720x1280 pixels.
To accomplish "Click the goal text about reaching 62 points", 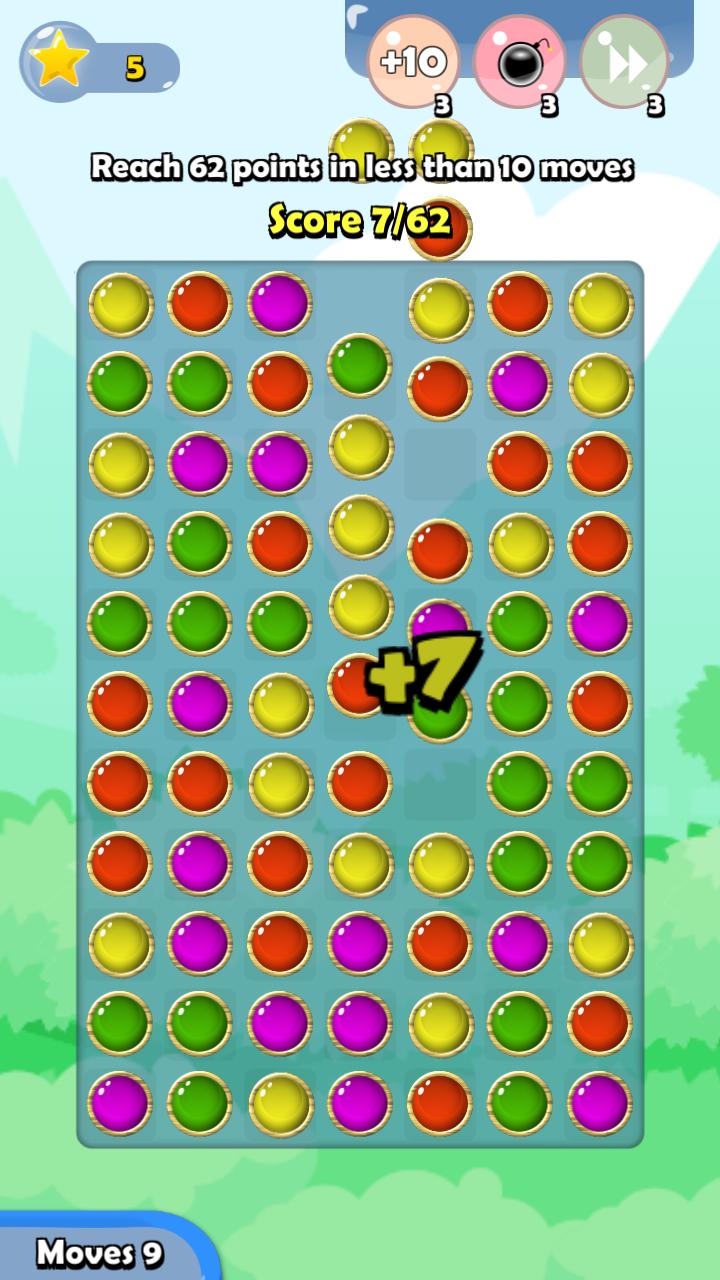I will point(360,168).
